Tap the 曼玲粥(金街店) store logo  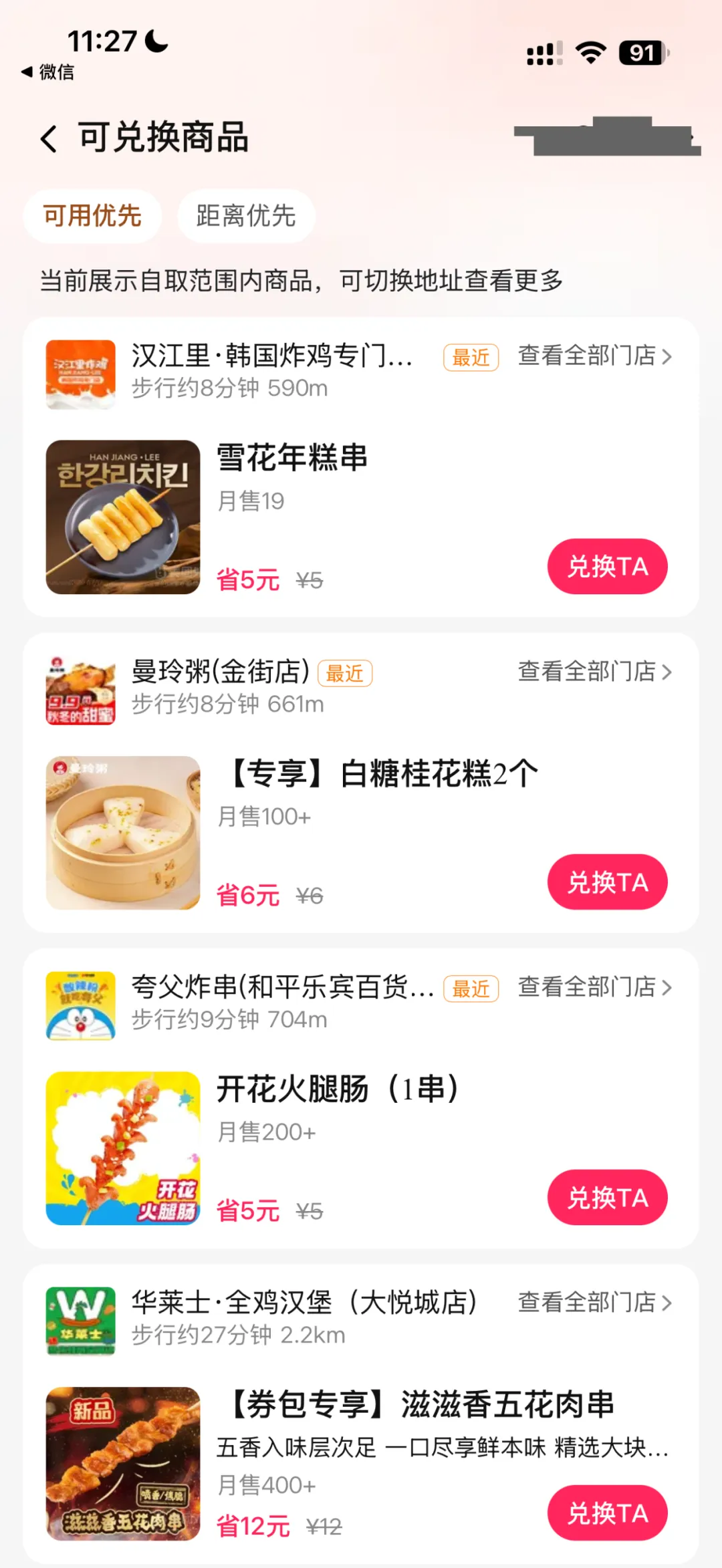[80, 688]
